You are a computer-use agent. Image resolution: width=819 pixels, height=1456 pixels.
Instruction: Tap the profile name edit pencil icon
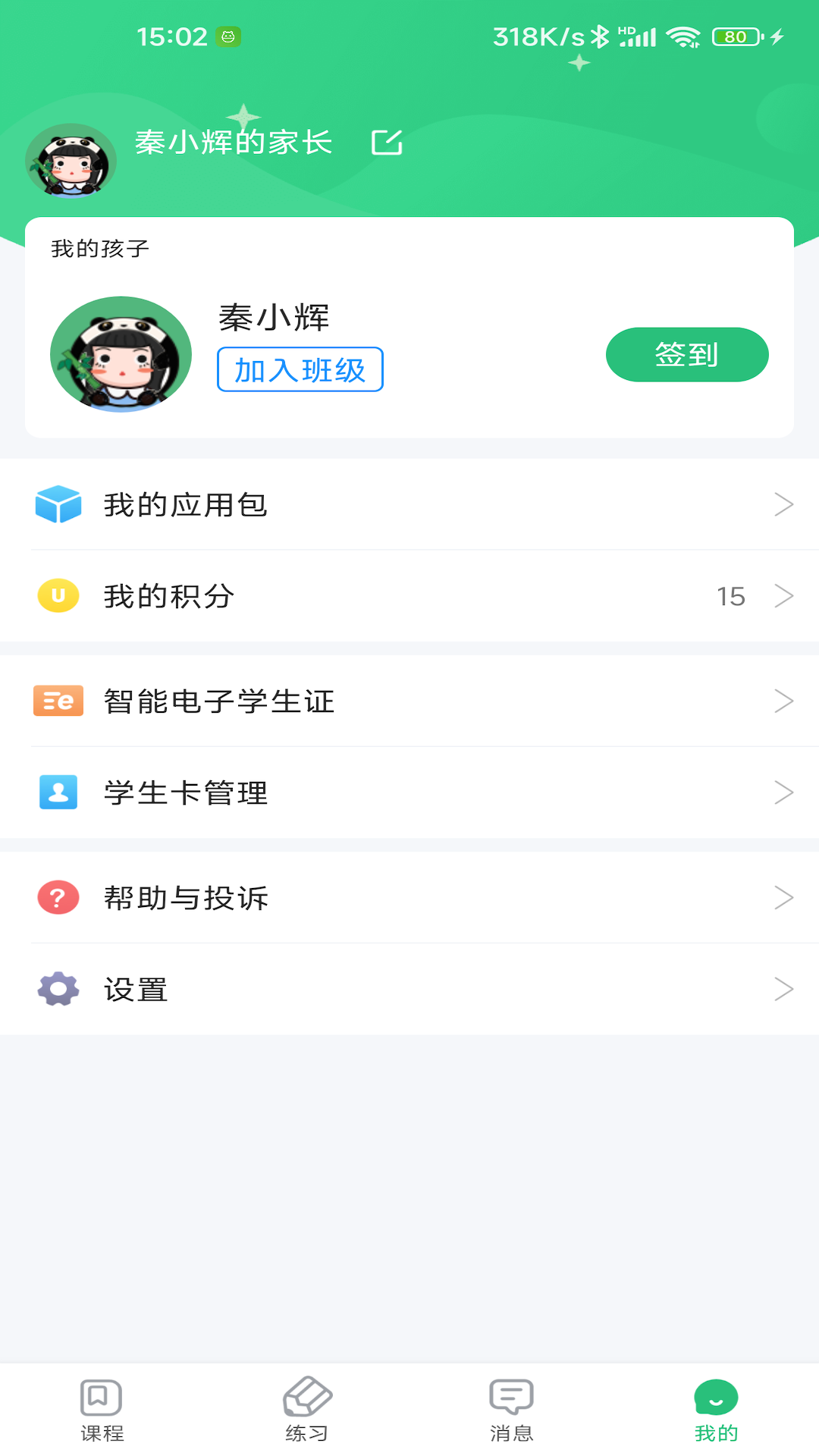[x=387, y=142]
